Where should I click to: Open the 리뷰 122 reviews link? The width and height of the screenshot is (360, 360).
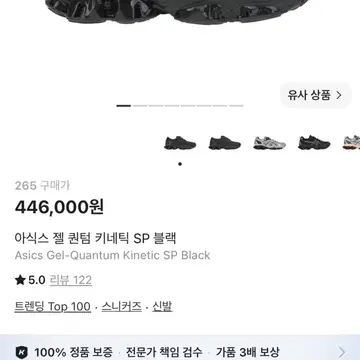[71, 280]
